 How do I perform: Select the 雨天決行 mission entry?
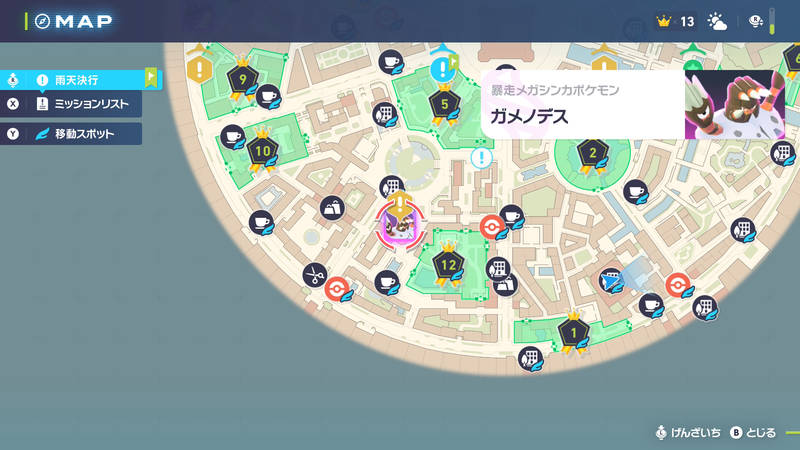click(x=82, y=79)
